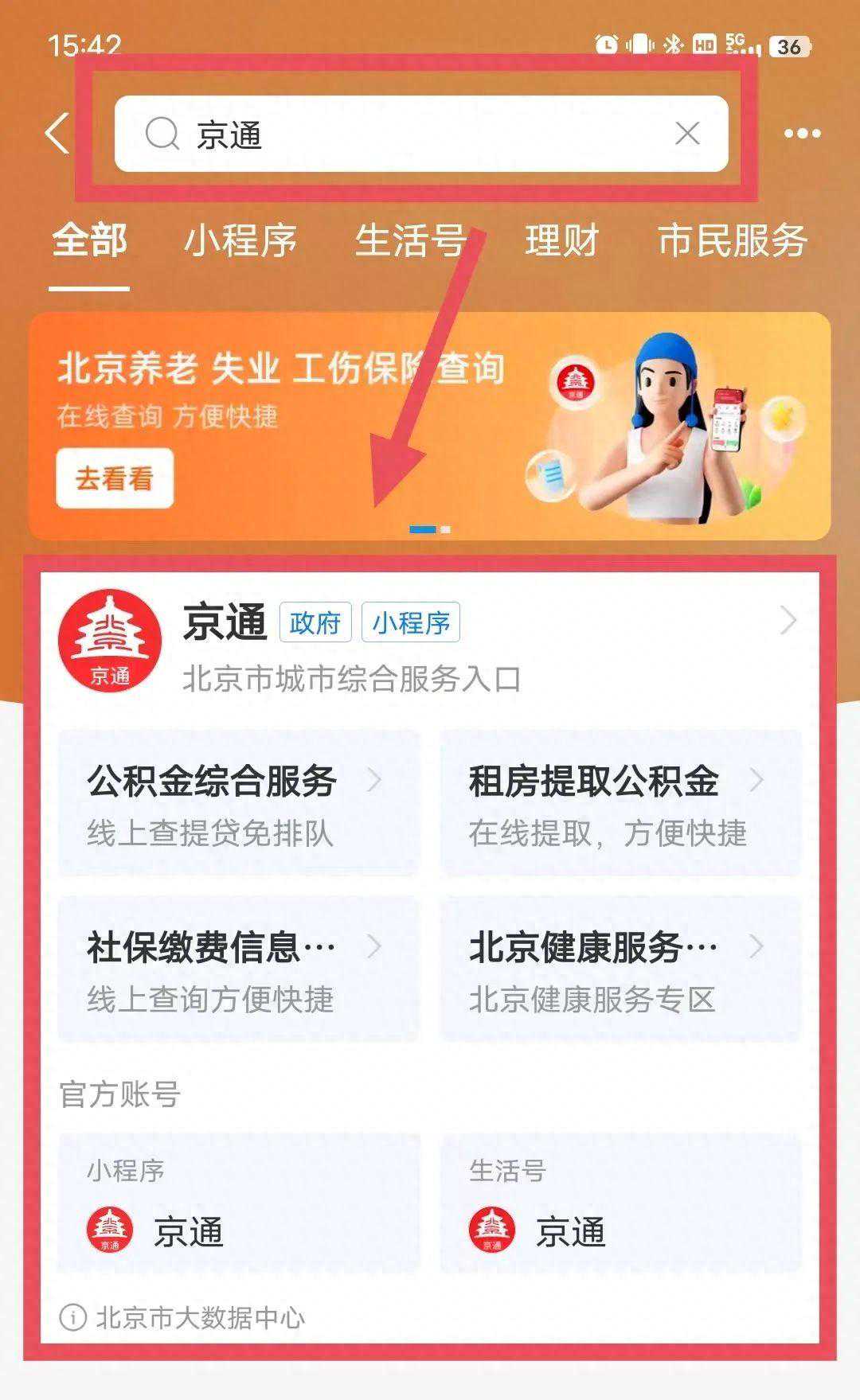Open the more options ellipsis menu
The height and width of the screenshot is (1400, 860).
[804, 133]
